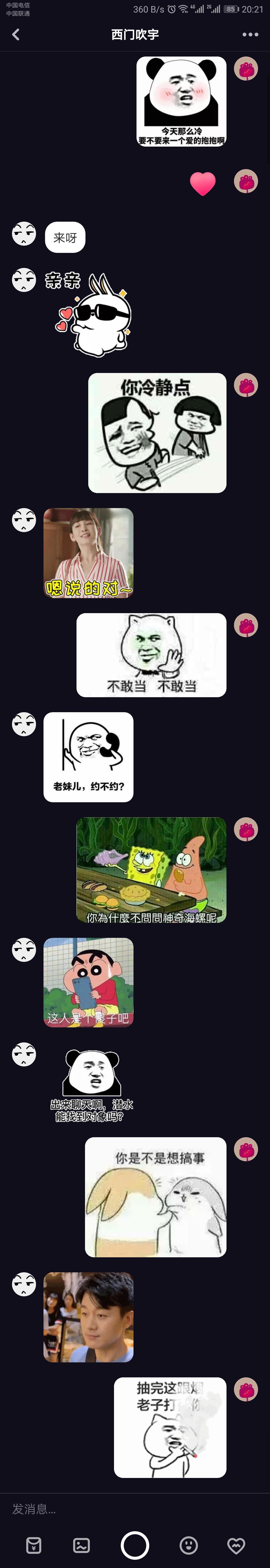Open the 今天那么冷 panda sticker

(x=181, y=101)
